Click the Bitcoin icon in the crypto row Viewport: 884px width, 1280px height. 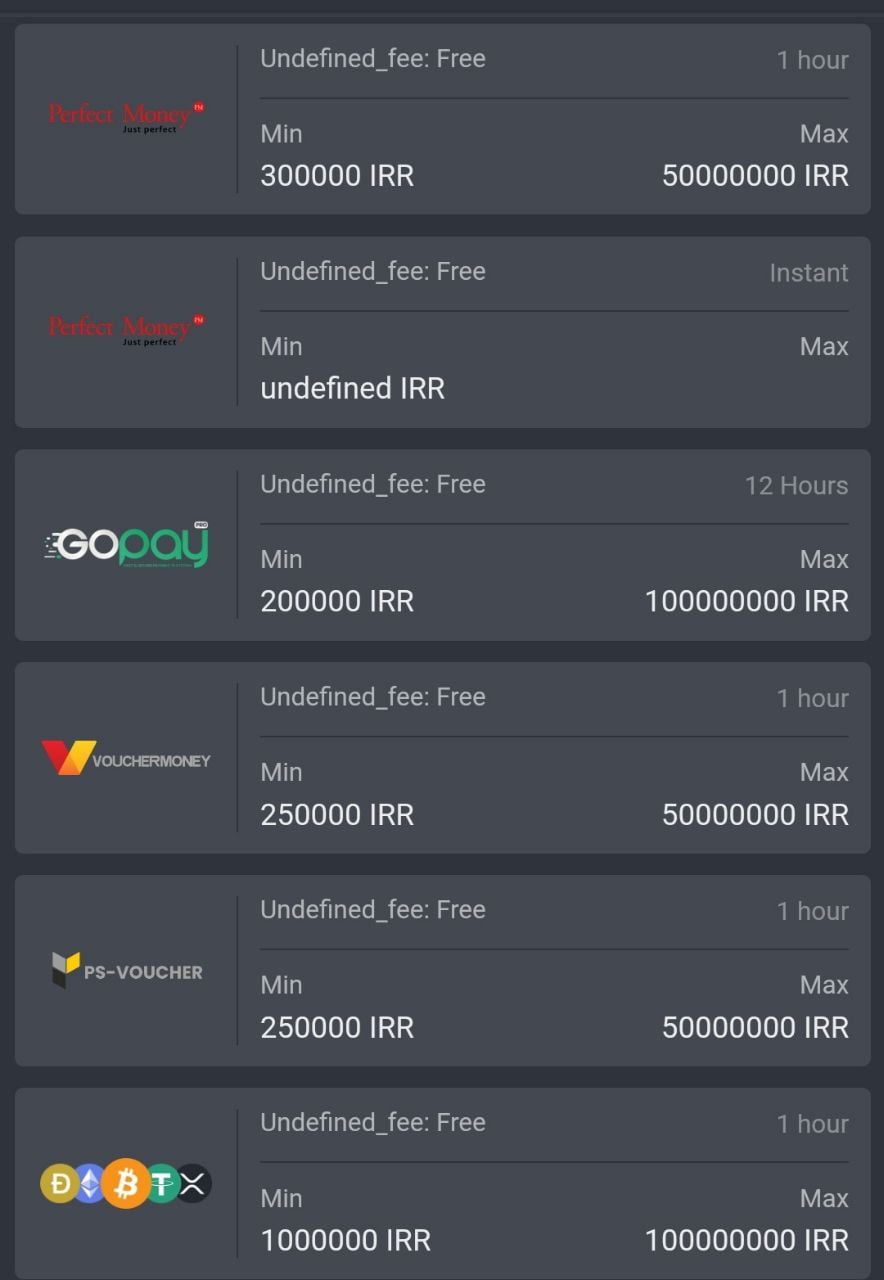pos(126,1183)
